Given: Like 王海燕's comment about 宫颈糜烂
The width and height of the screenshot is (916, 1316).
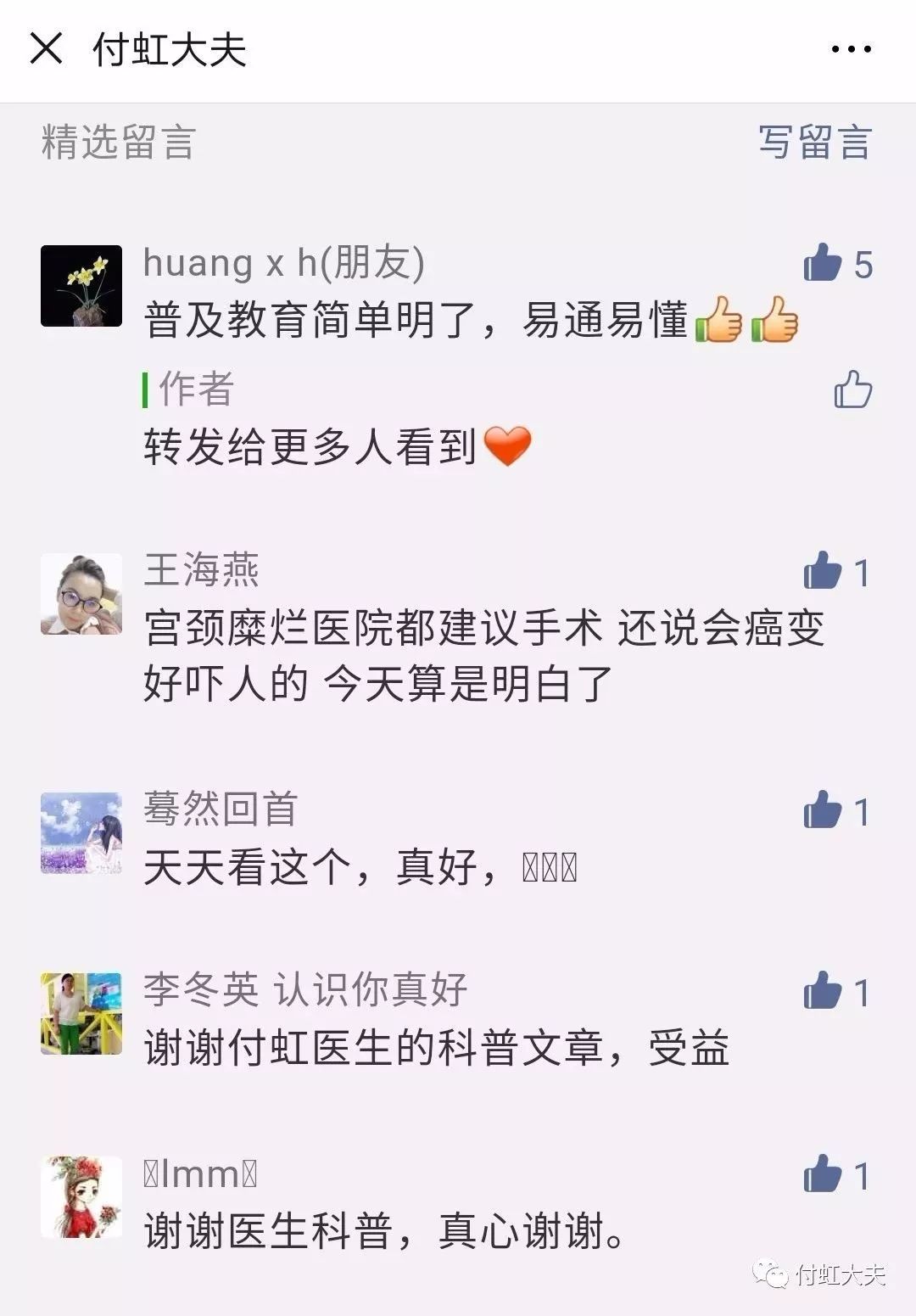Looking at the screenshot, I should pos(823,572).
